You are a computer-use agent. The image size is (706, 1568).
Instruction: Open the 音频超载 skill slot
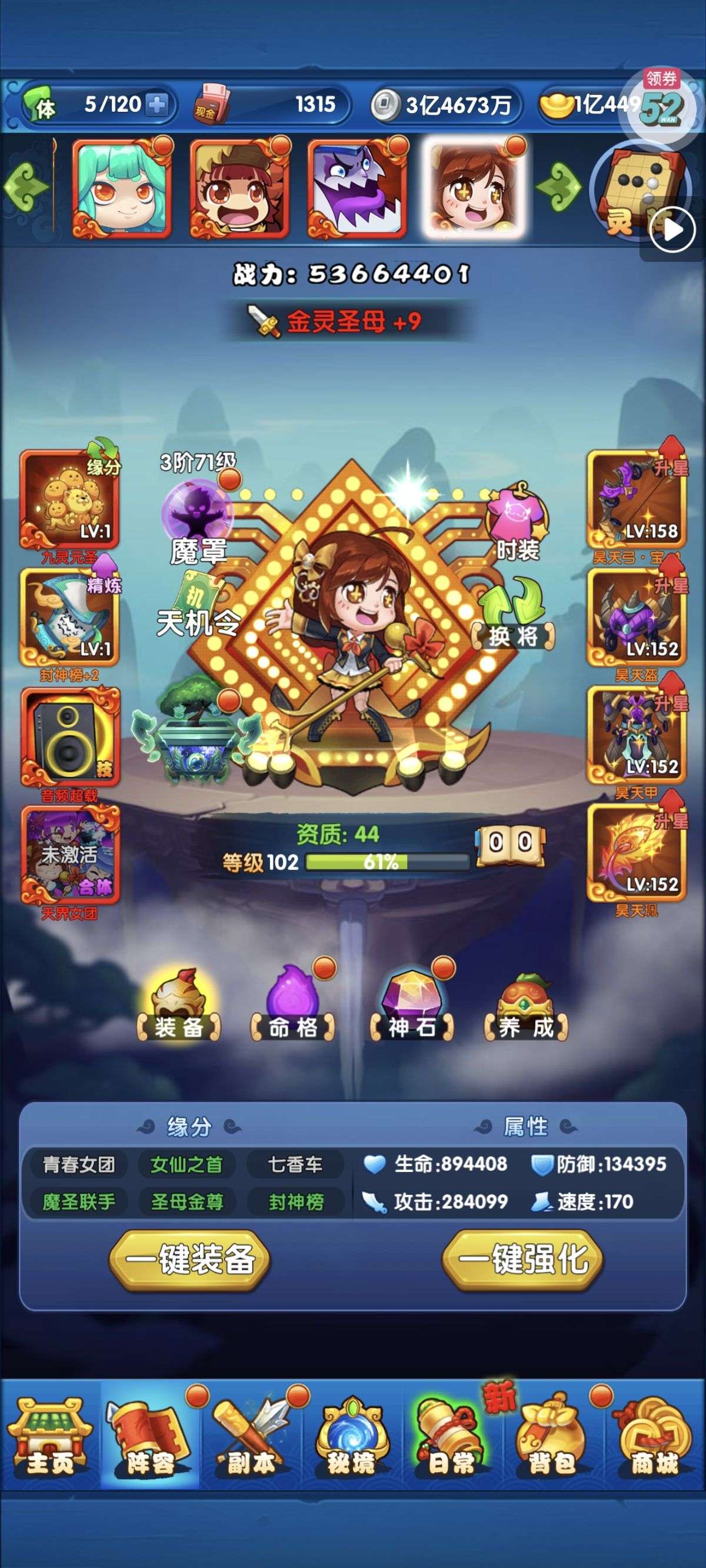(70, 736)
